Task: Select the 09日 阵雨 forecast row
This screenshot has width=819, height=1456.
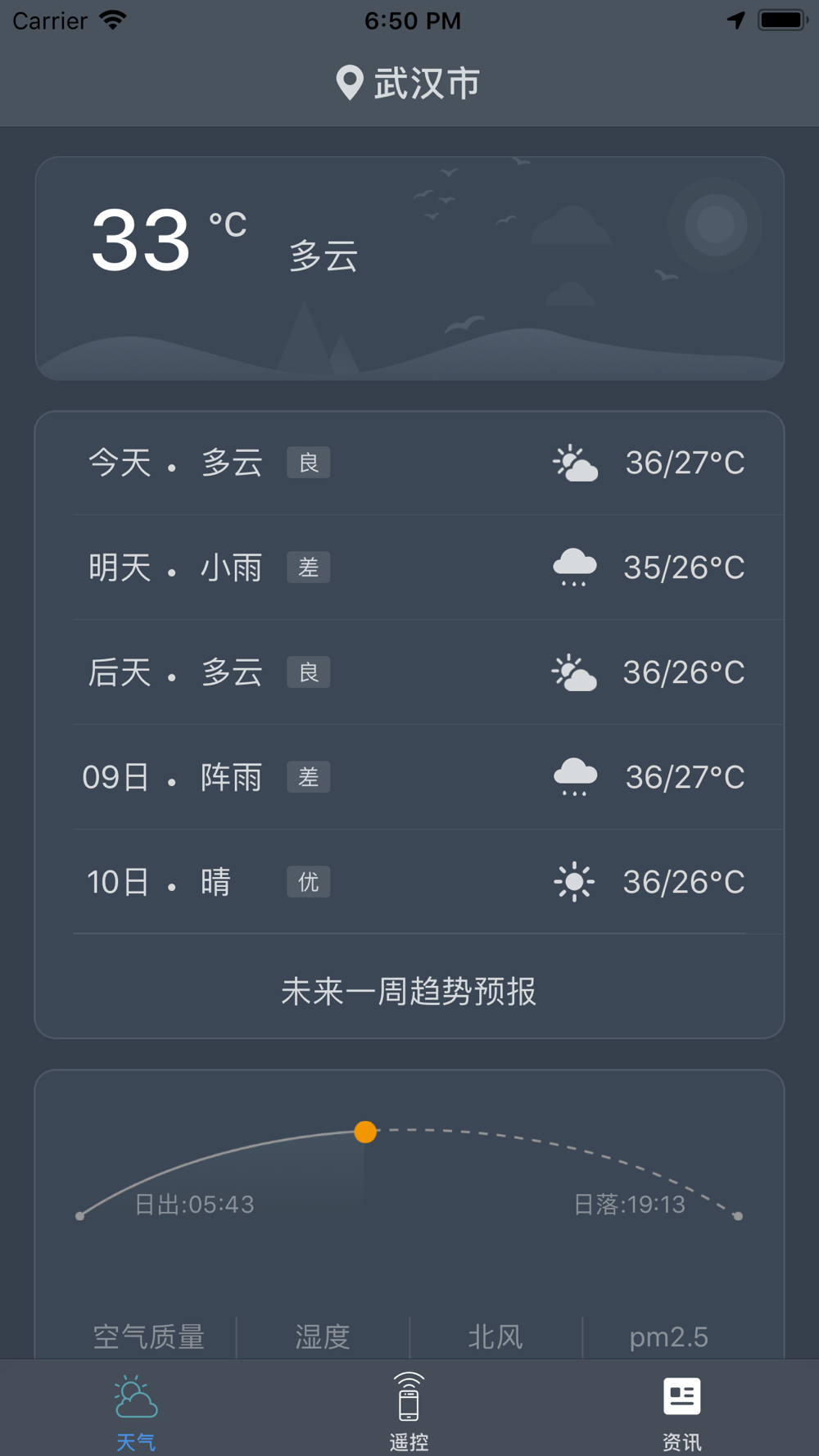Action: pos(409,777)
